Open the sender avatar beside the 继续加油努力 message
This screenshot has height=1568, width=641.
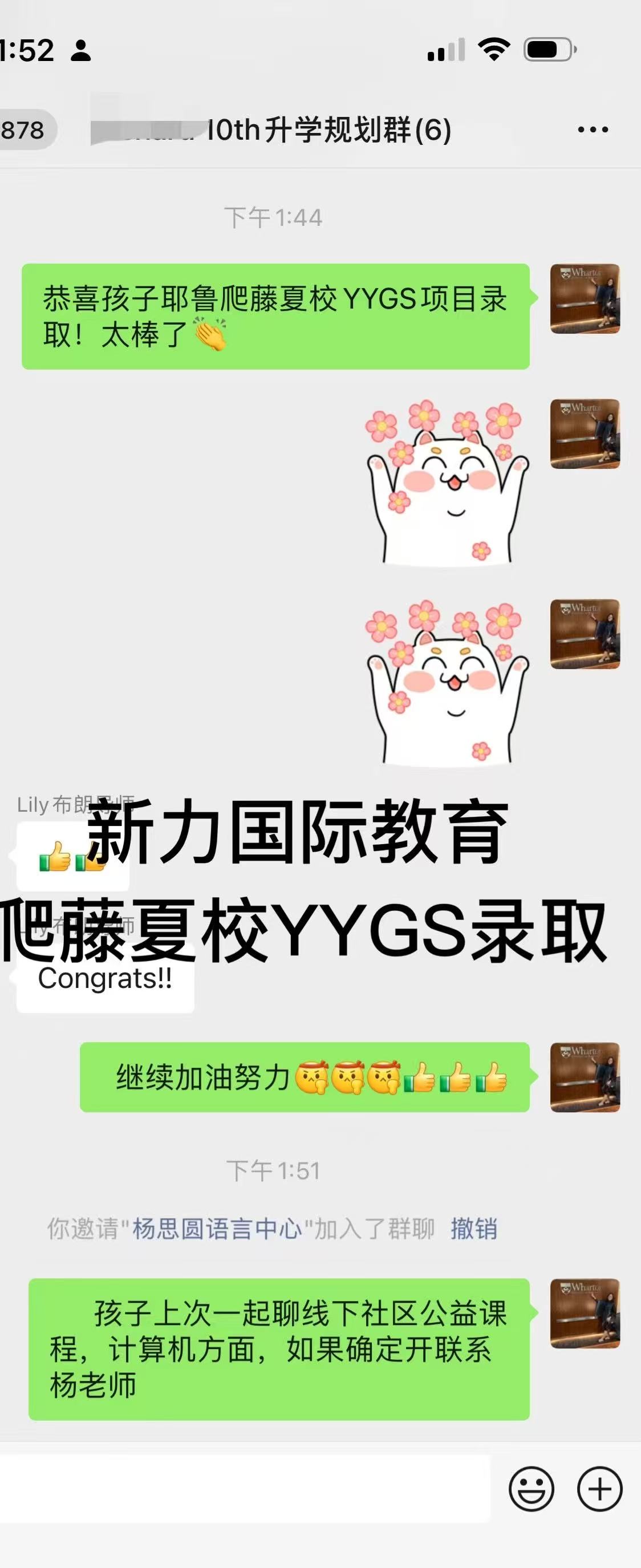coord(585,1077)
